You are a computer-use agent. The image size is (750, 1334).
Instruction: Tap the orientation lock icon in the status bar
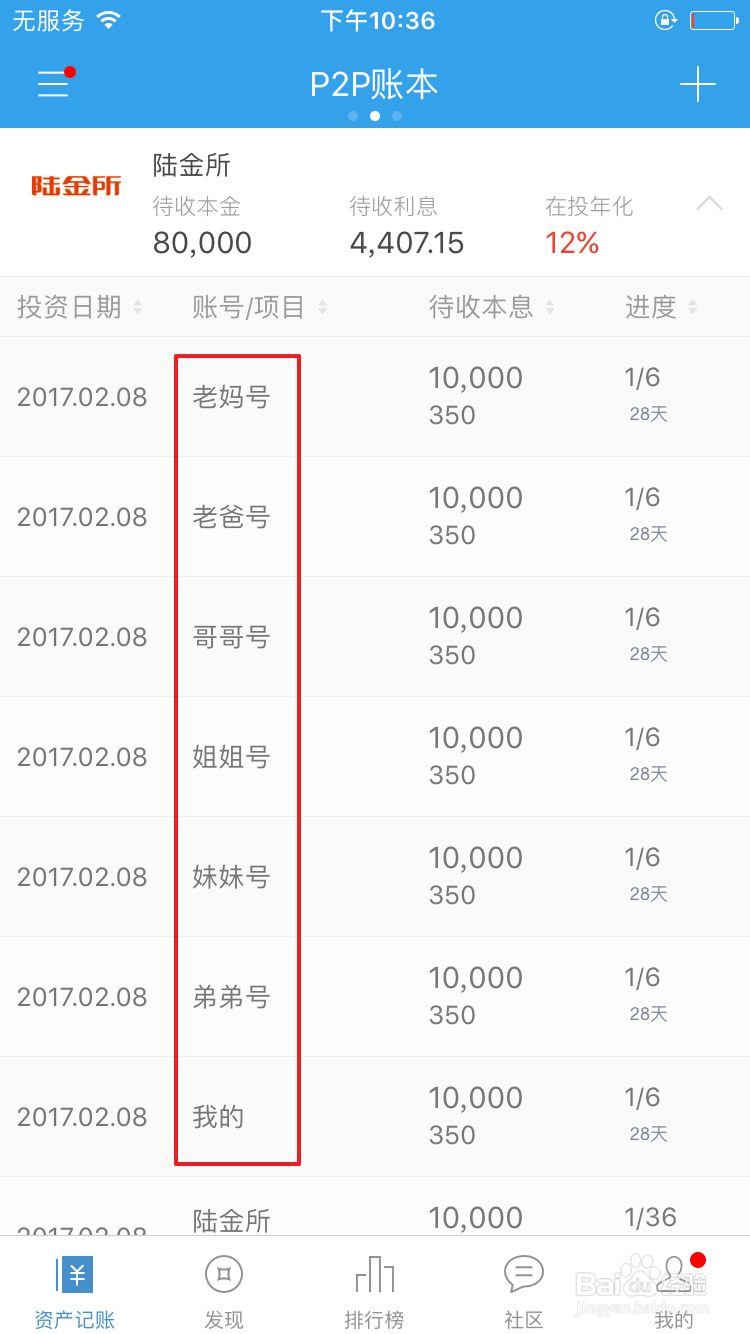(x=666, y=20)
